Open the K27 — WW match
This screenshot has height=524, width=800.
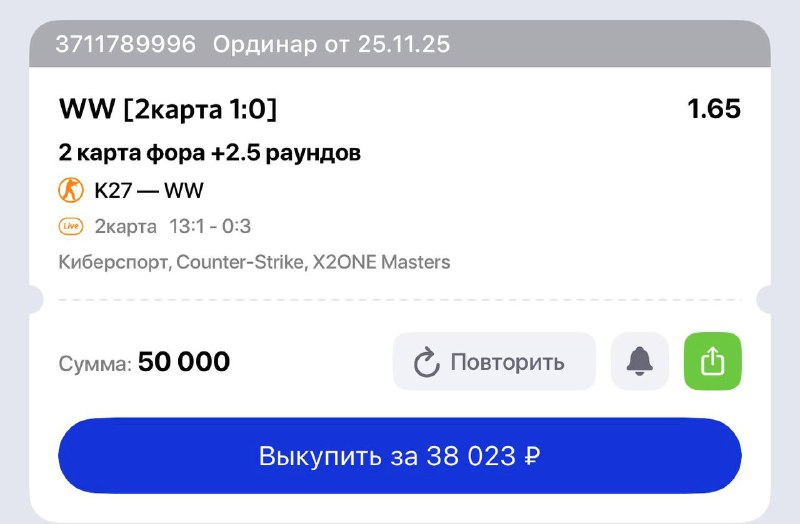[148, 190]
